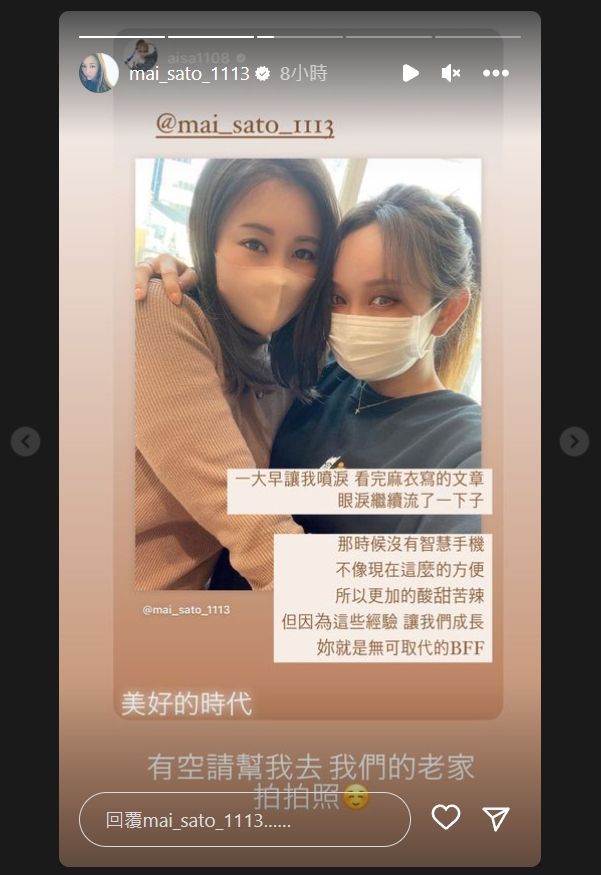Like this story with the heart
This screenshot has width=601, height=875.
(446, 818)
